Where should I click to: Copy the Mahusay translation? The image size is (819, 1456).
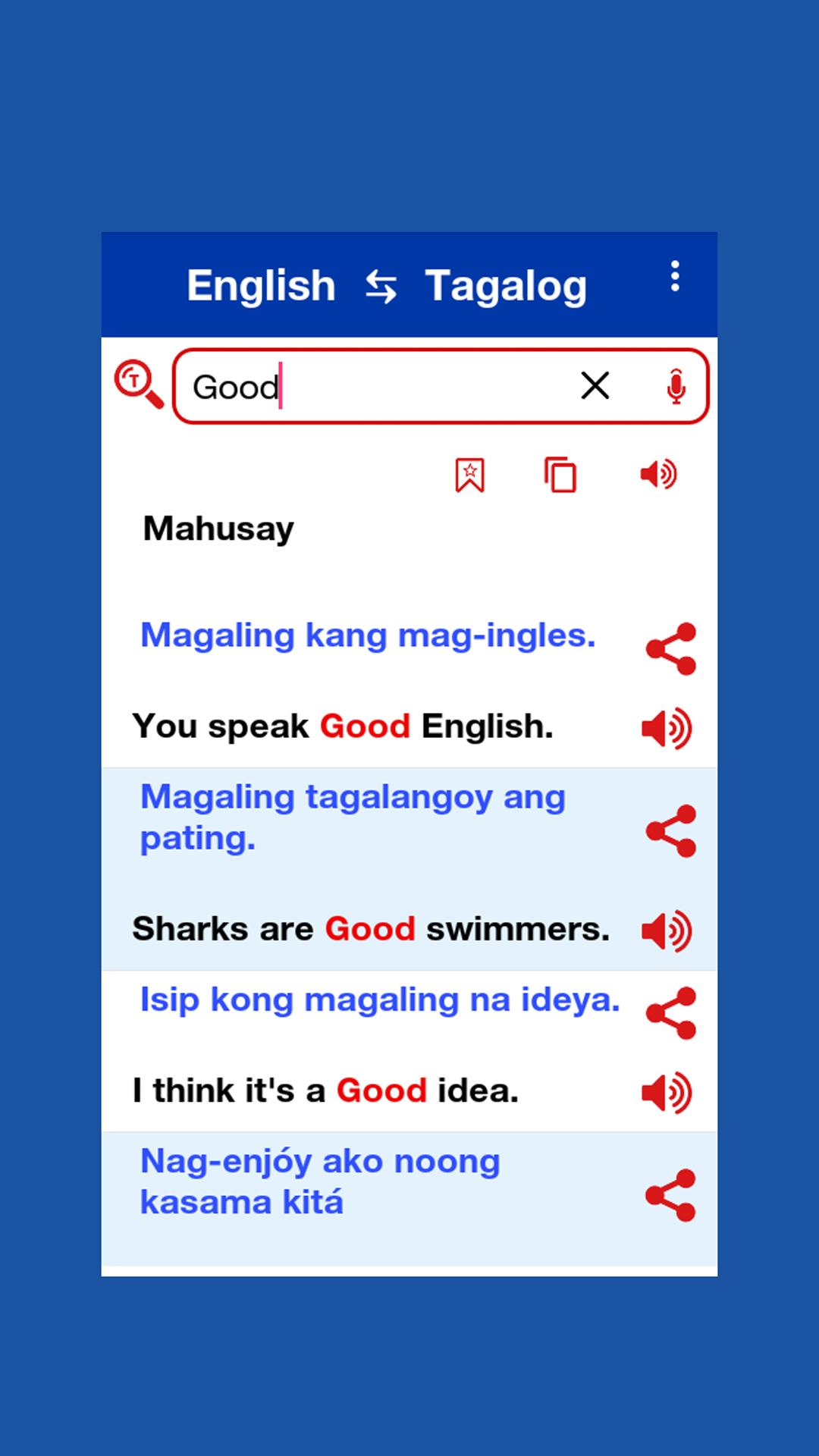point(560,475)
